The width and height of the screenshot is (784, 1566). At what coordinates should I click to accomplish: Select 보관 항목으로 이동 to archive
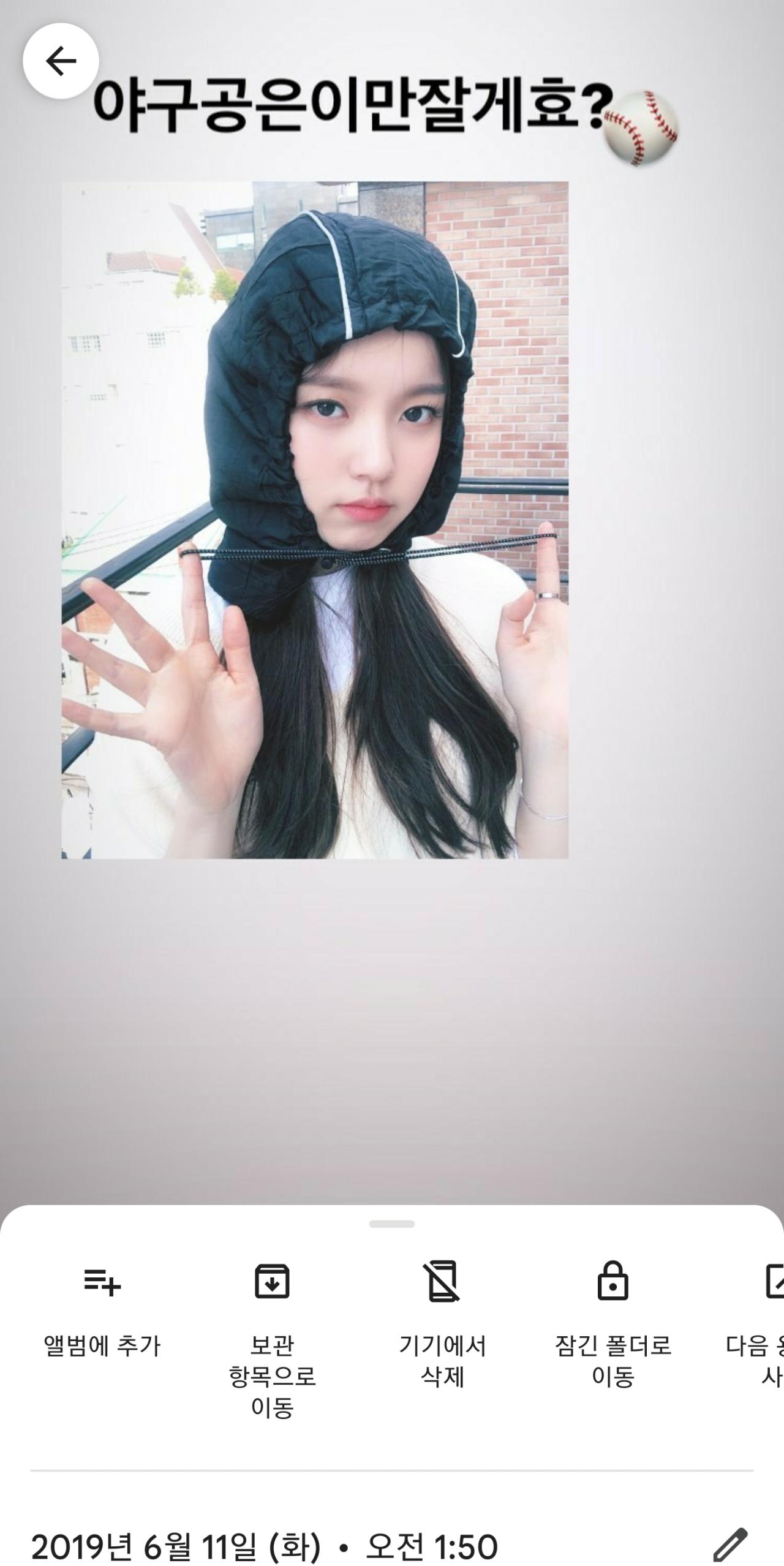pos(272,1323)
